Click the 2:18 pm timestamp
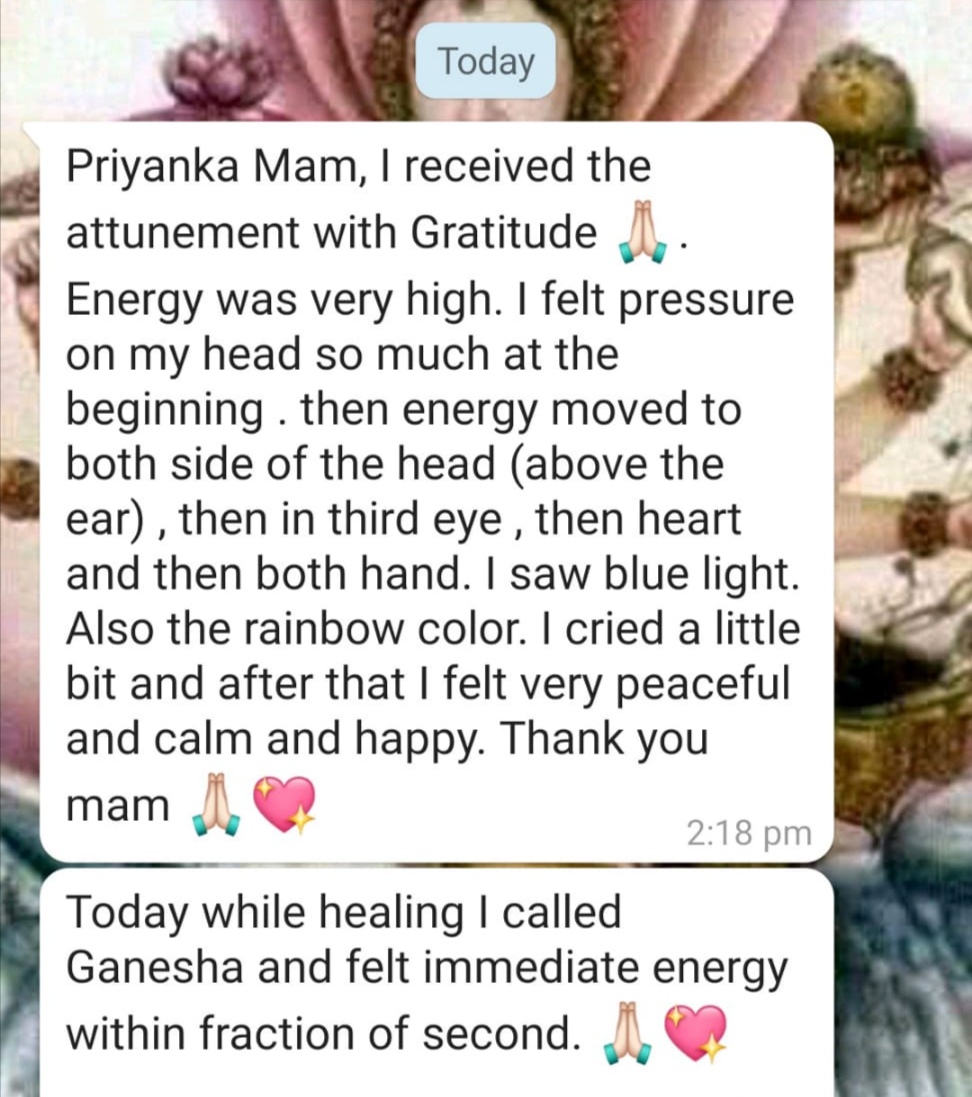 click(x=748, y=832)
